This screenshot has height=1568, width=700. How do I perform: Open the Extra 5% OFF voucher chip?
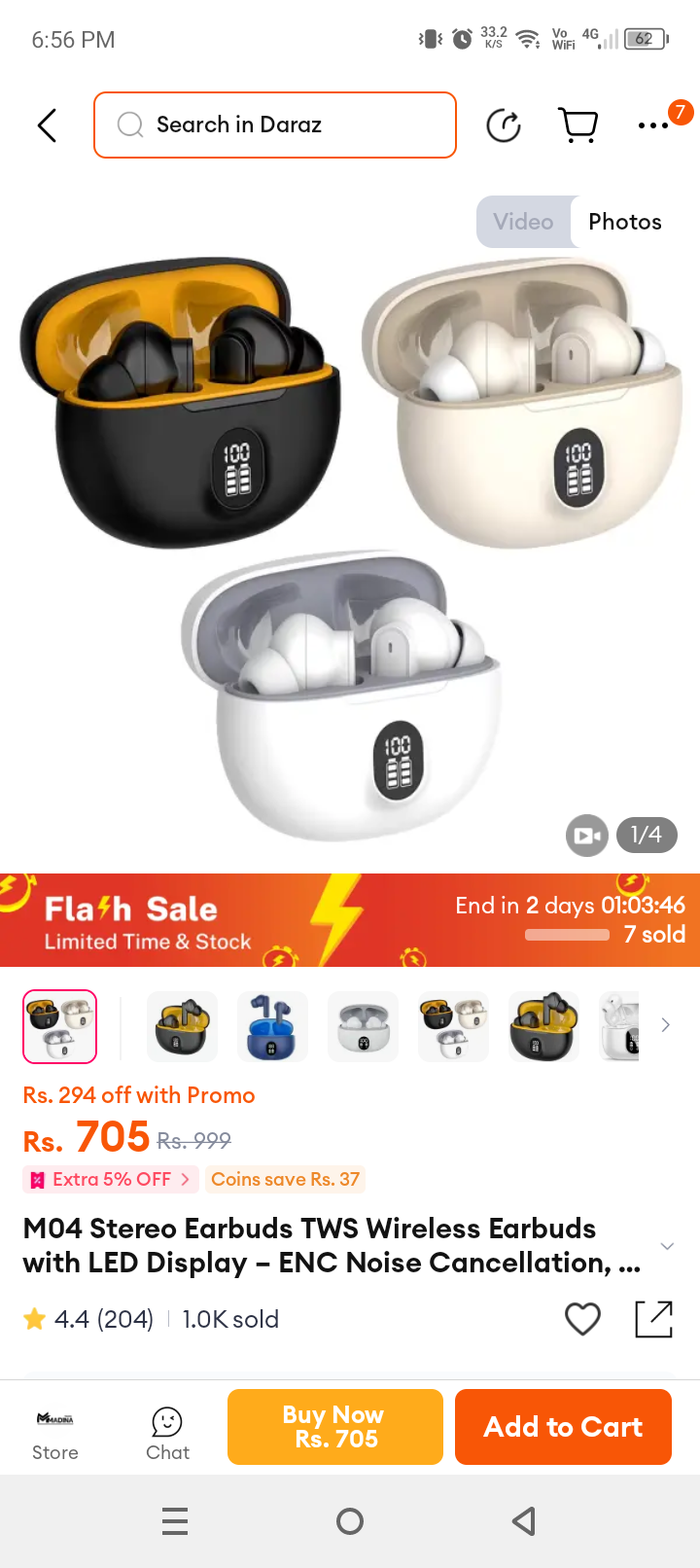(111, 1180)
